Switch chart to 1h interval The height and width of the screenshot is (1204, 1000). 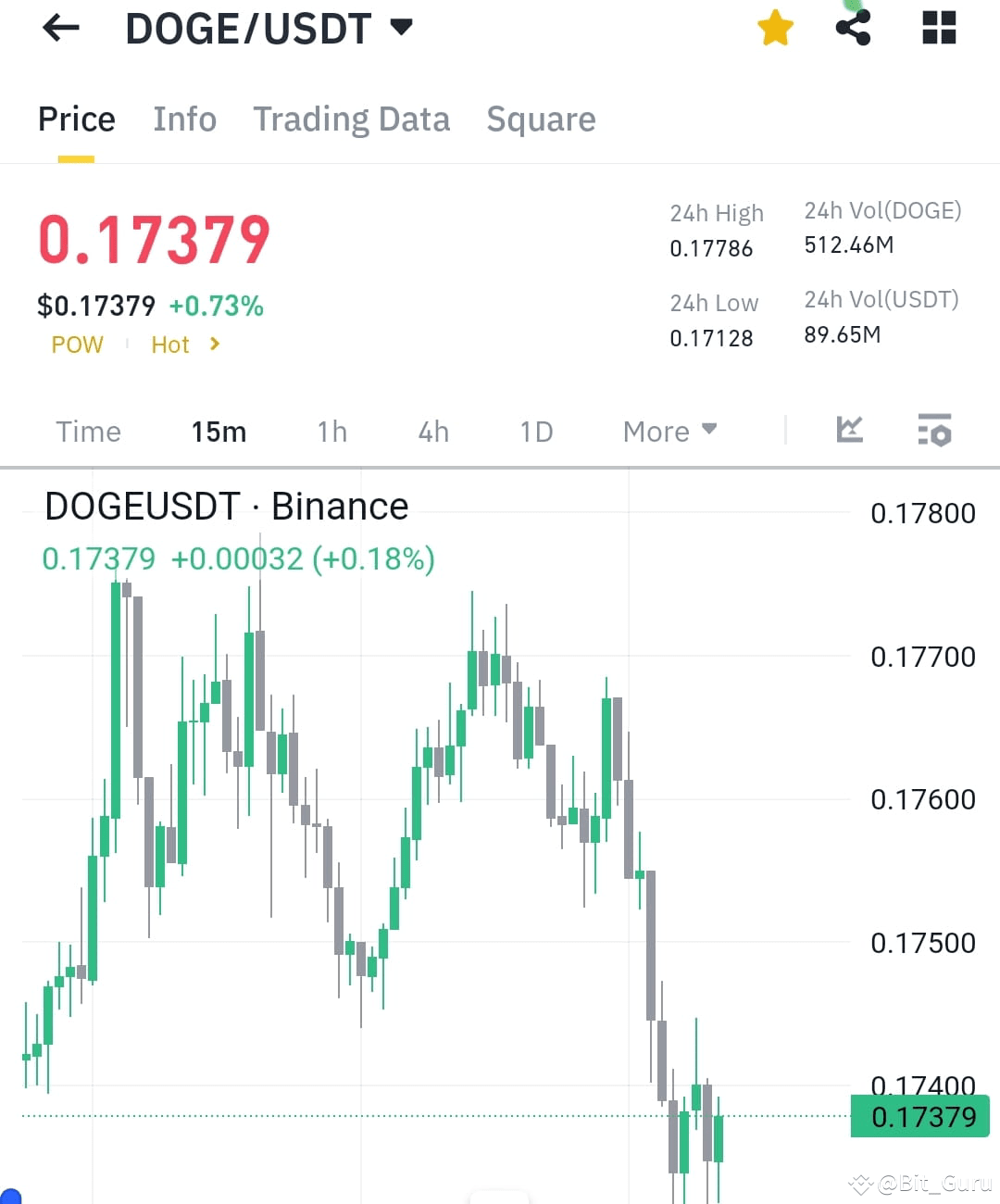pos(331,431)
